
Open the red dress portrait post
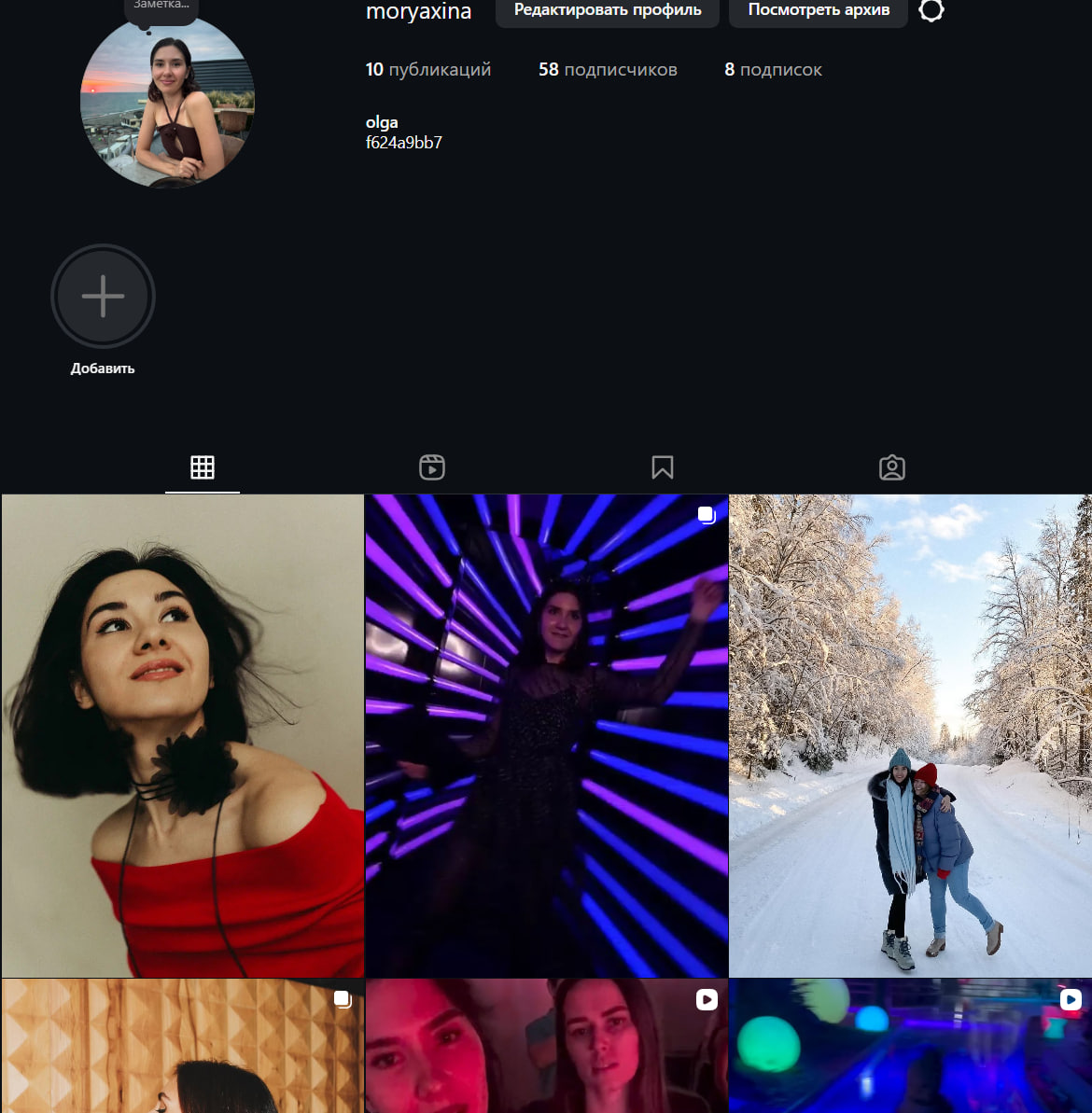tap(183, 735)
